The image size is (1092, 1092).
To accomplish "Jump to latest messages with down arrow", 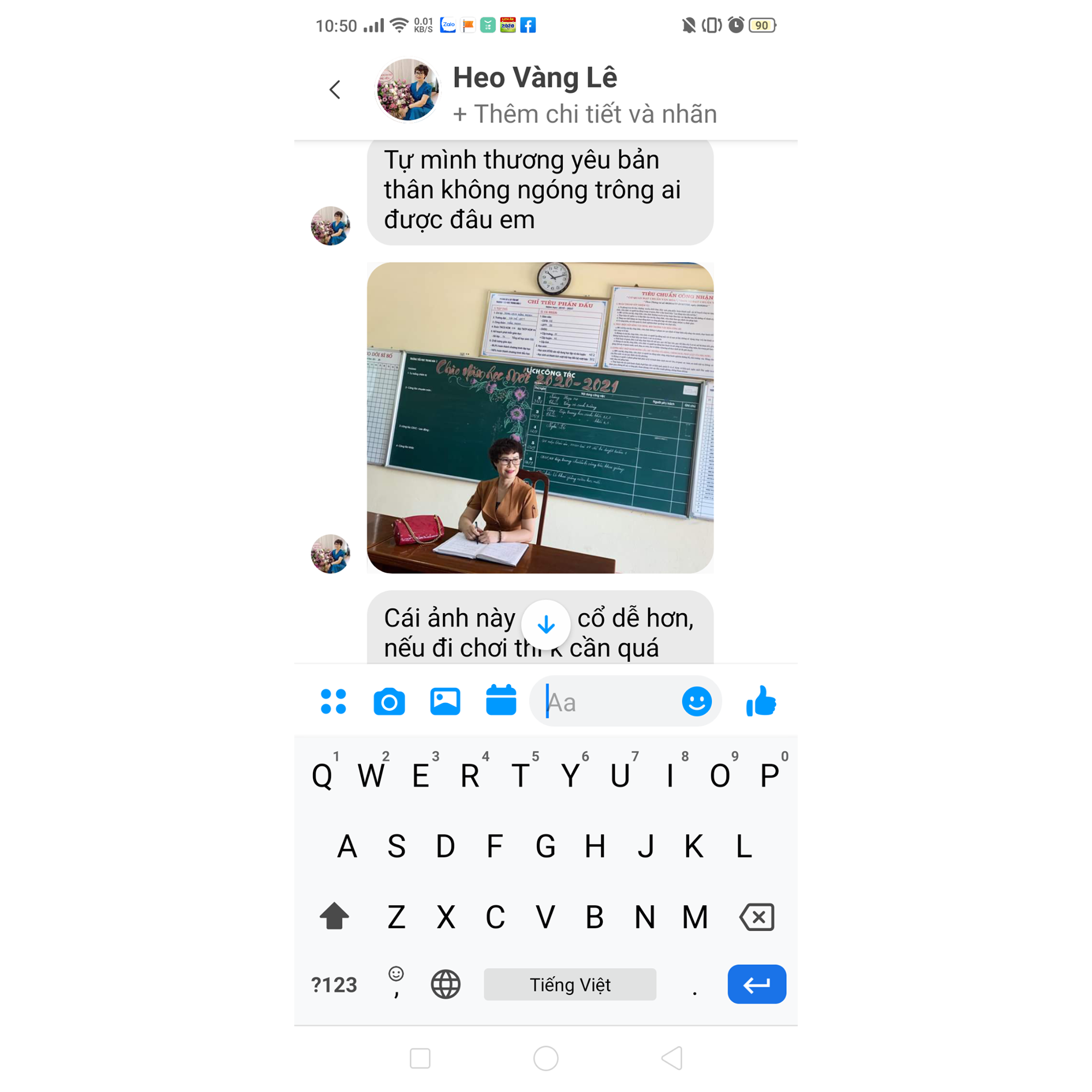I will tap(545, 625).
